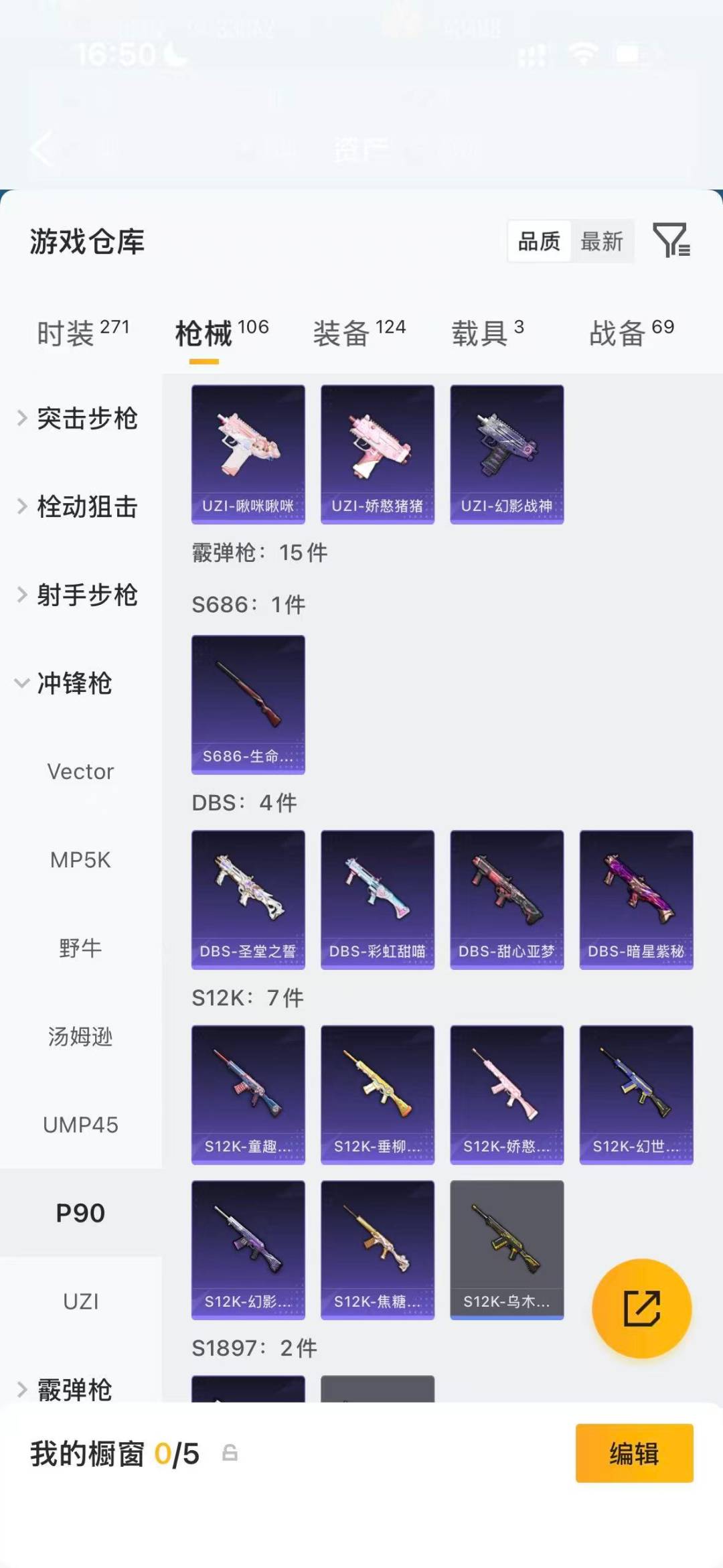Switch sorting to 品质

[540, 242]
